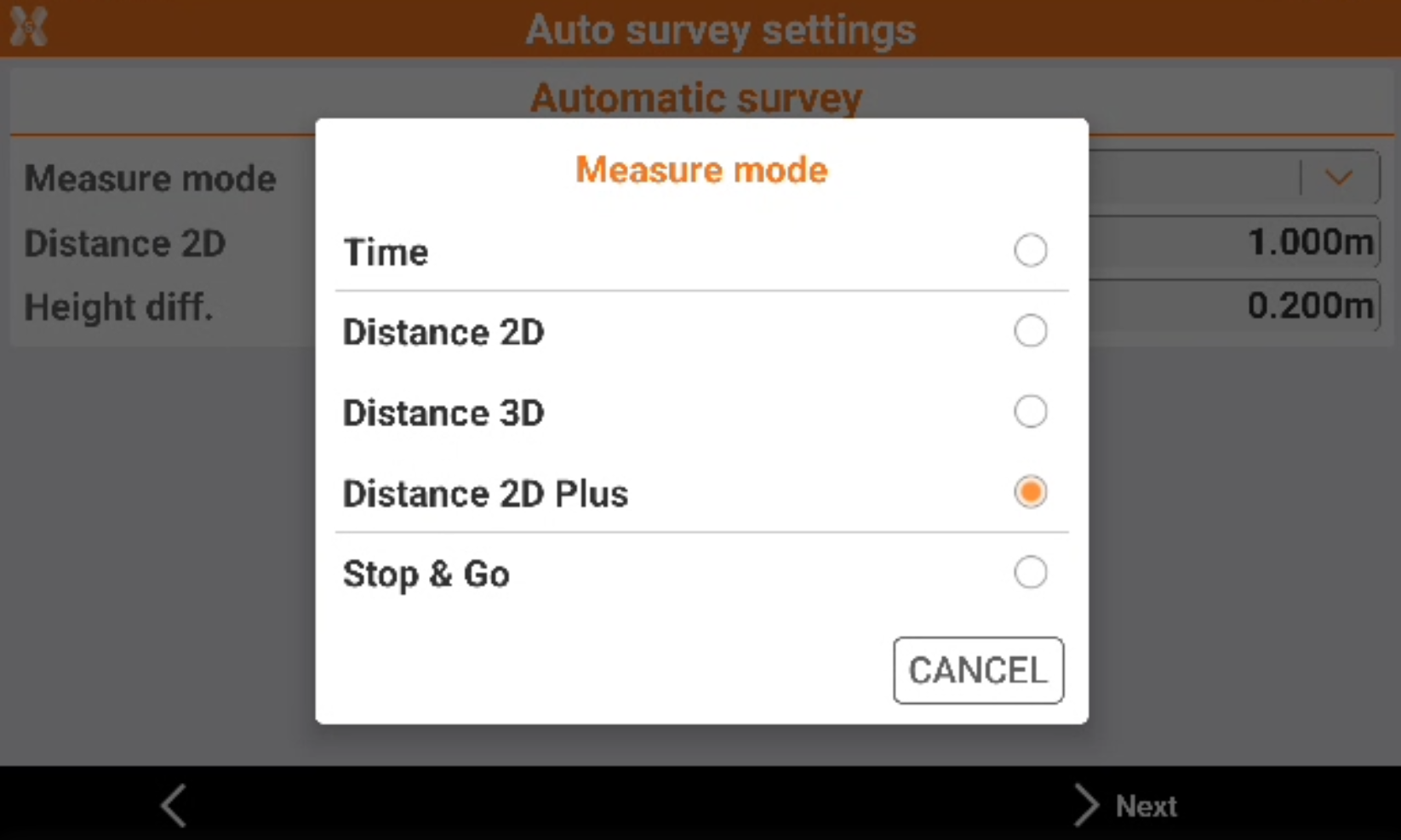The width and height of the screenshot is (1401, 840).
Task: Pick Distance 3D measure mode
Action: (x=1029, y=412)
